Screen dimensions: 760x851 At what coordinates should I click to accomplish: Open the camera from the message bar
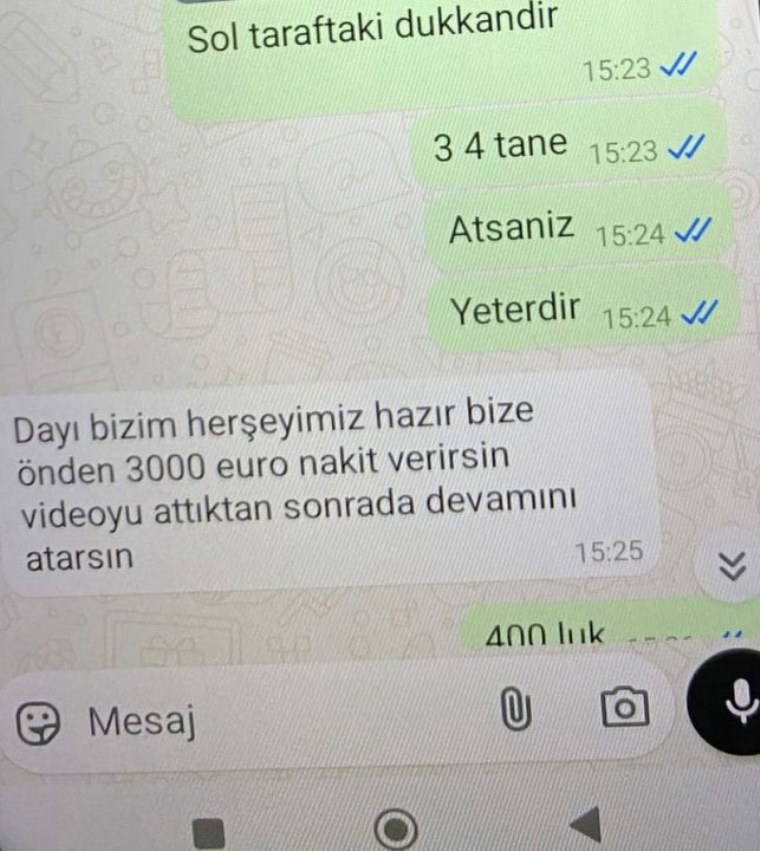(625, 708)
